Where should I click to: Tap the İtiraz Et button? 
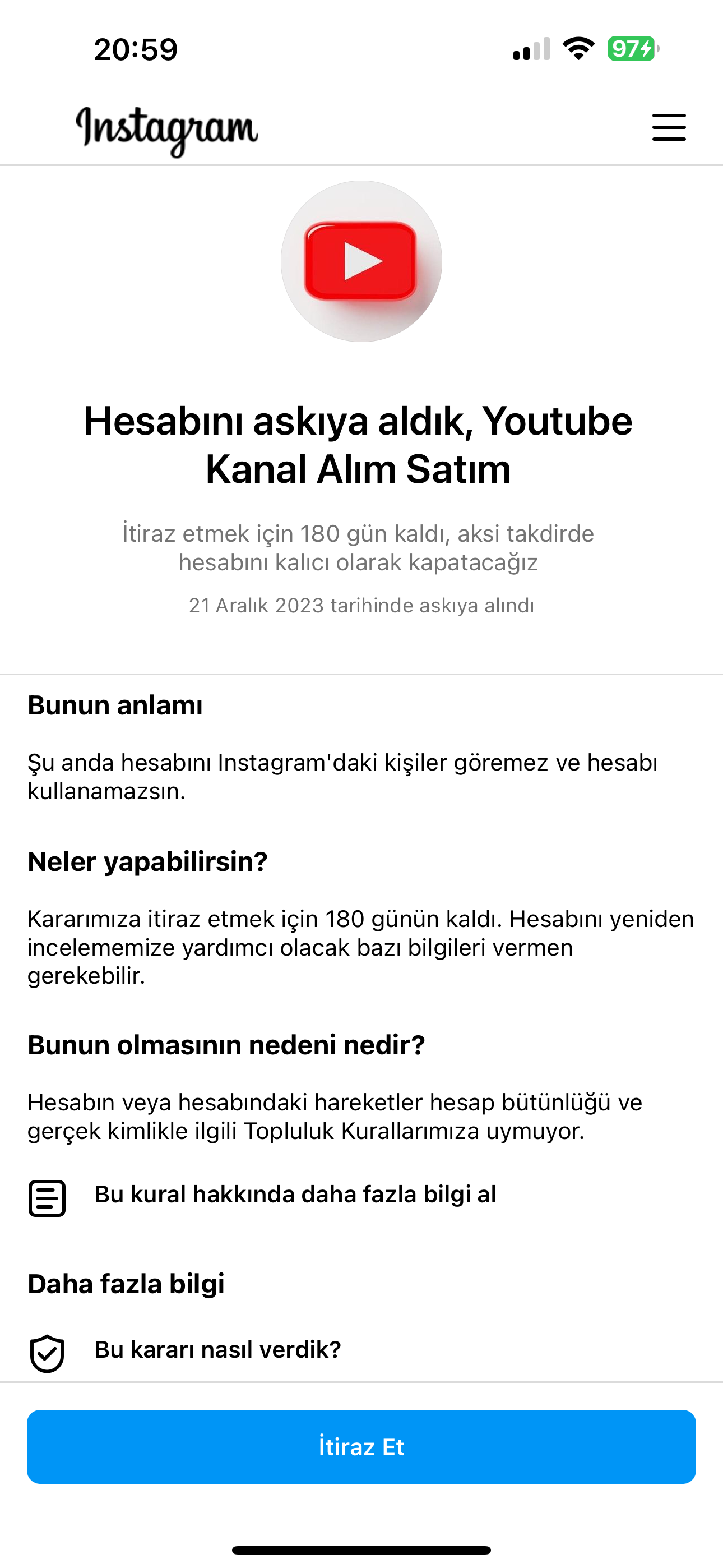point(361,1446)
